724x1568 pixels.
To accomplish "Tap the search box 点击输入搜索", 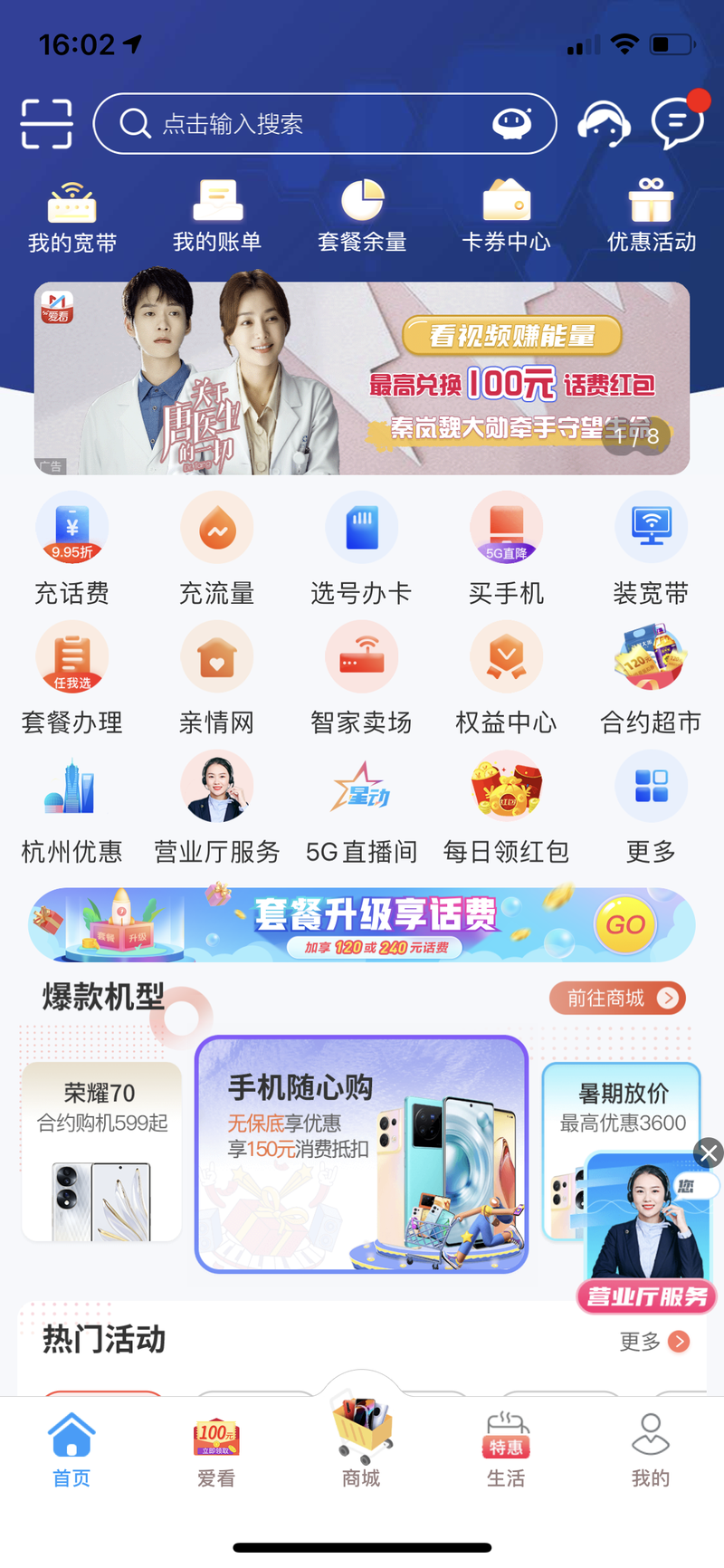I will pyautogui.click(x=308, y=124).
